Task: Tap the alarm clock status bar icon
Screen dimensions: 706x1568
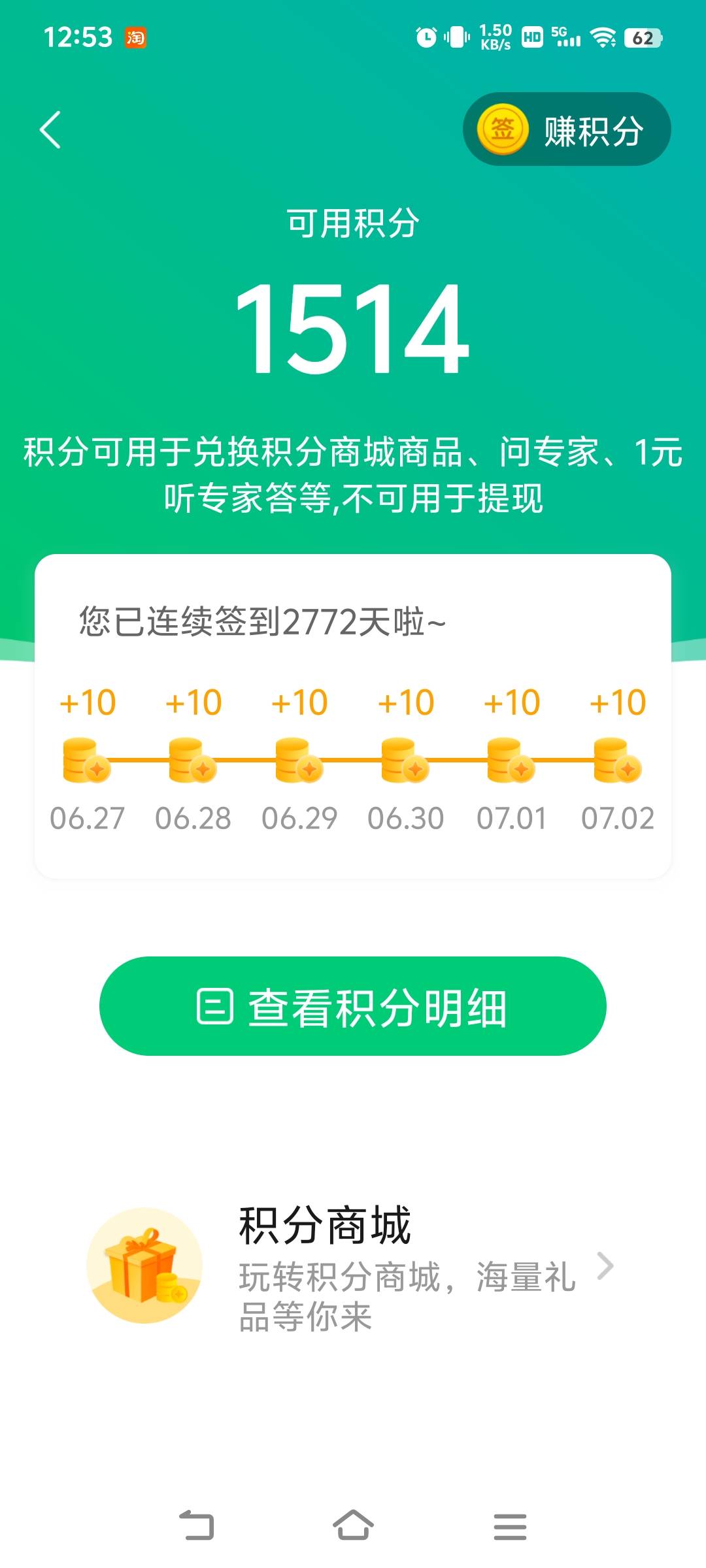Action: tap(425, 37)
